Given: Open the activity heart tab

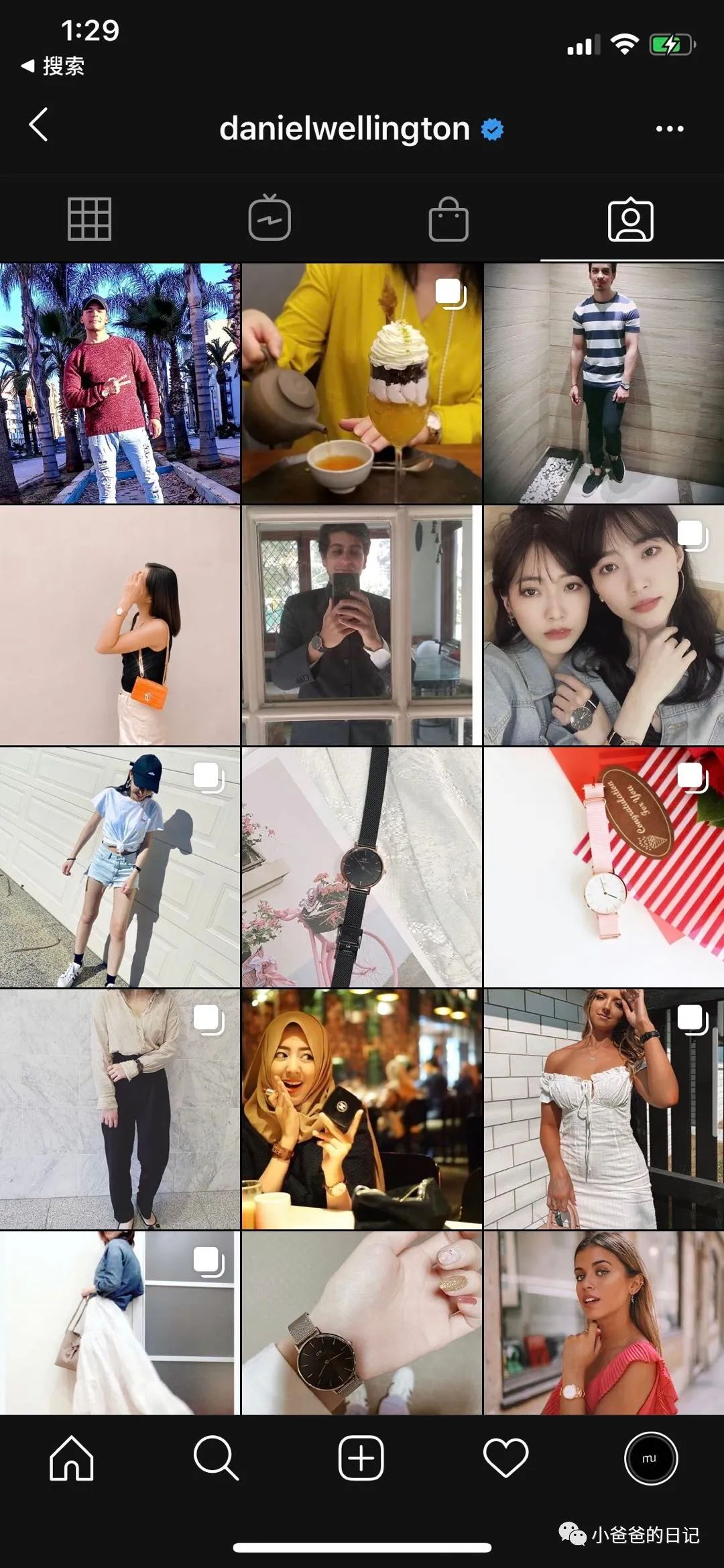Looking at the screenshot, I should [505, 1458].
